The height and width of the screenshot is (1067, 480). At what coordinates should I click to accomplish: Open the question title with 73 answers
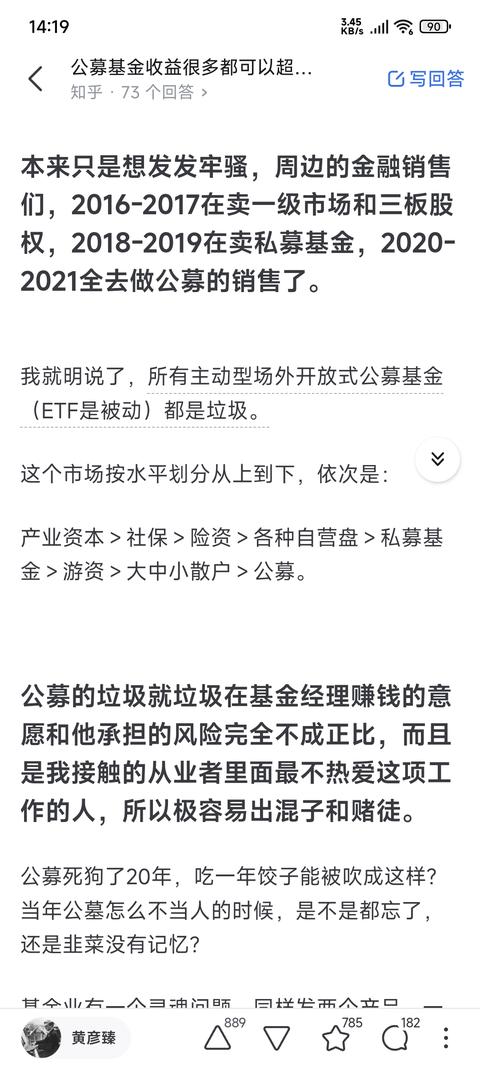191,79
